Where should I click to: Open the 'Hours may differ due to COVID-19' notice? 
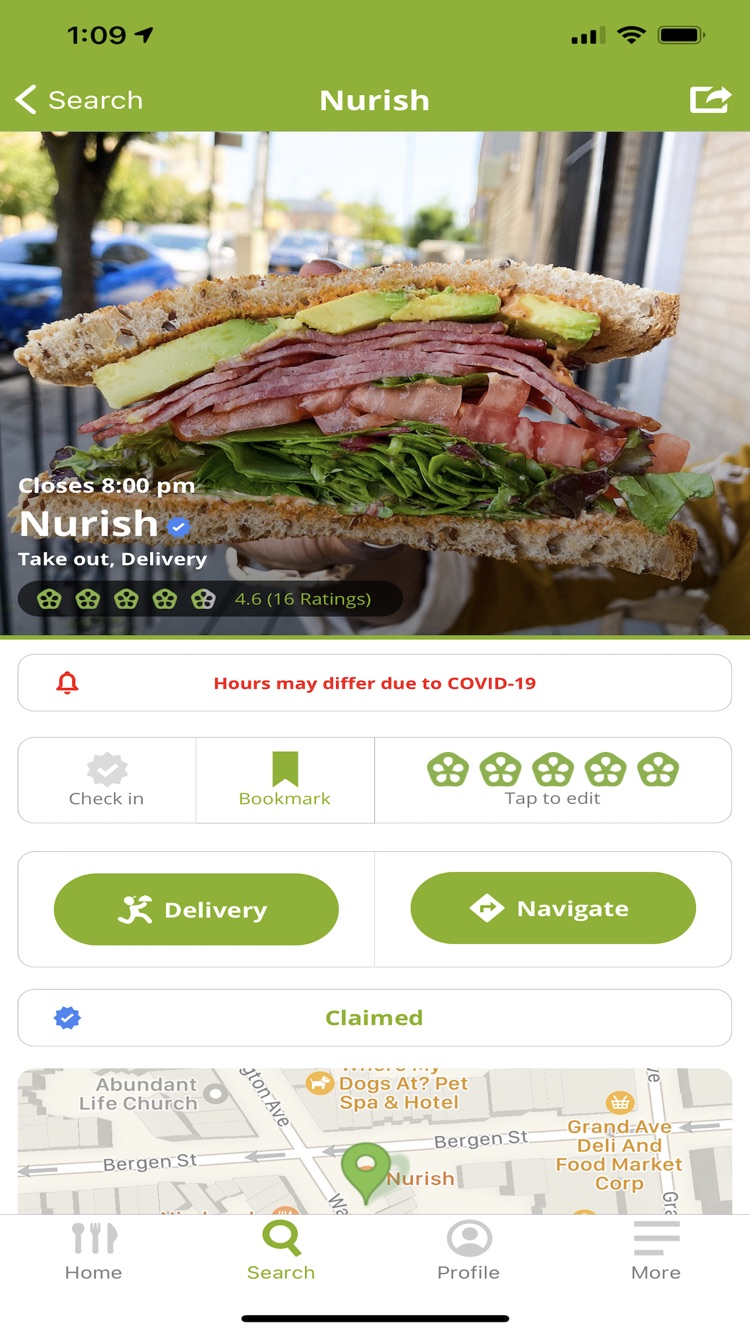coord(374,683)
